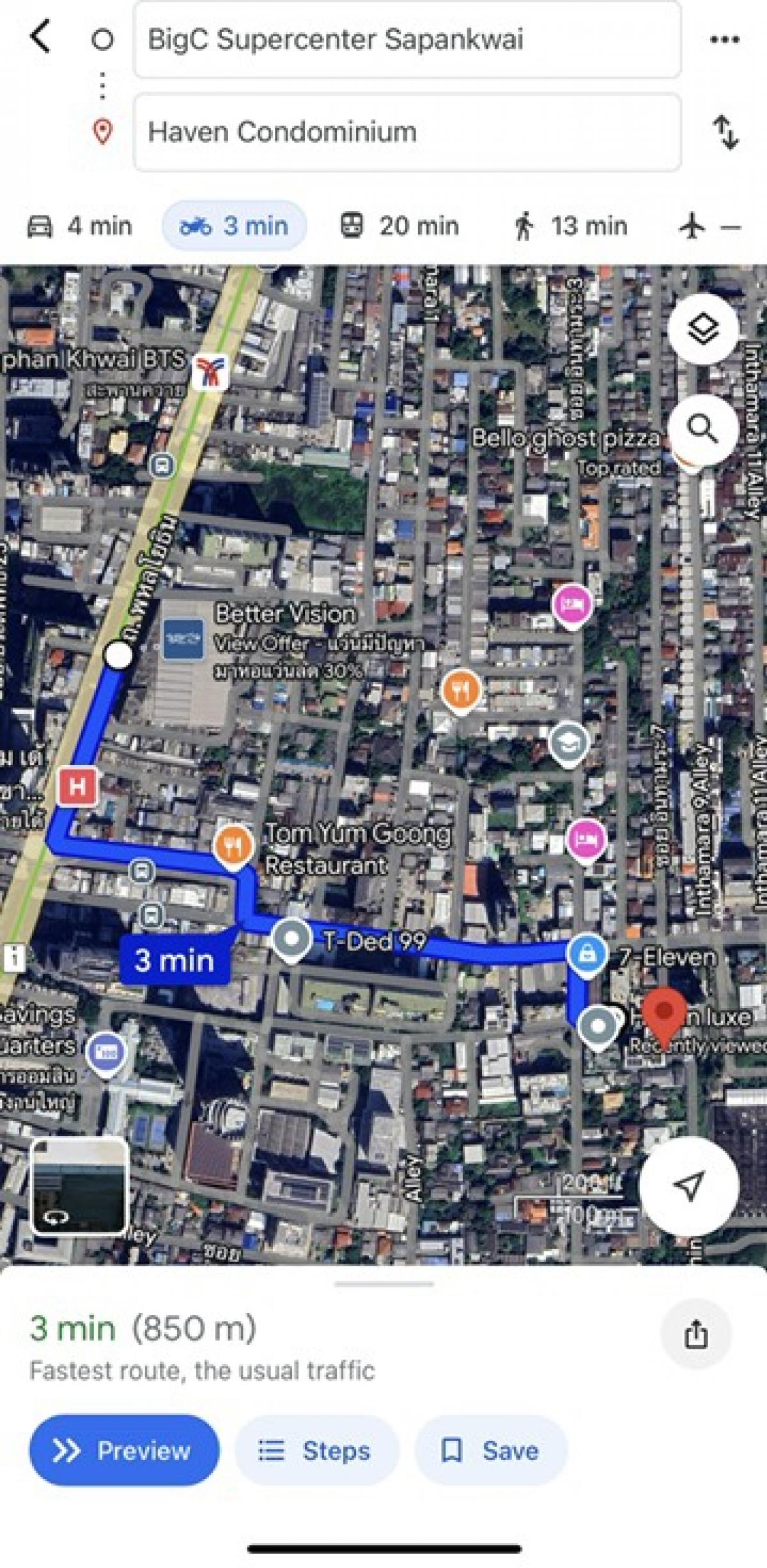The height and width of the screenshot is (1568, 767).
Task: Edit the Haven Condominium destination field
Action: [x=407, y=132]
